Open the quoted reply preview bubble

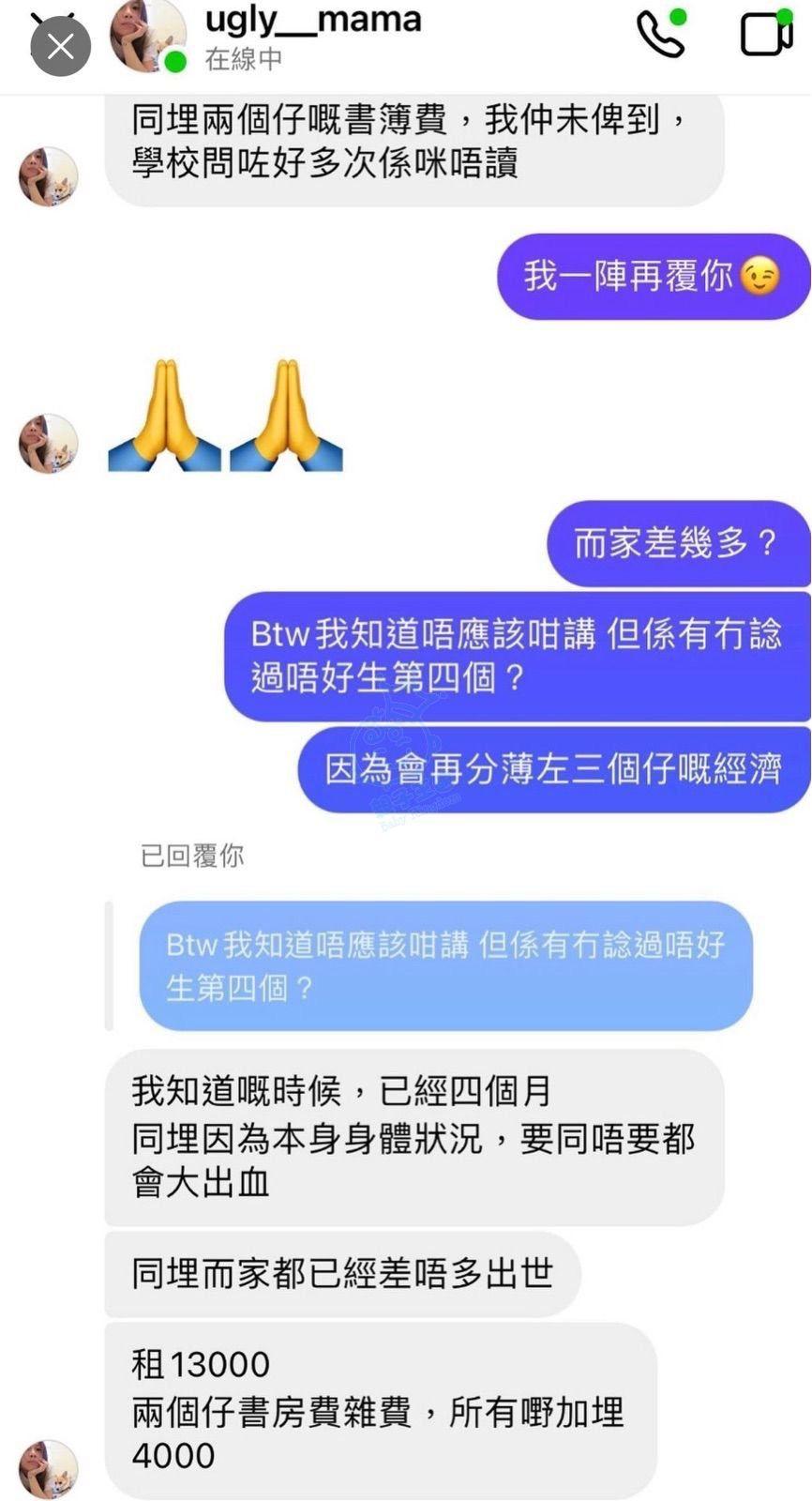point(445,964)
